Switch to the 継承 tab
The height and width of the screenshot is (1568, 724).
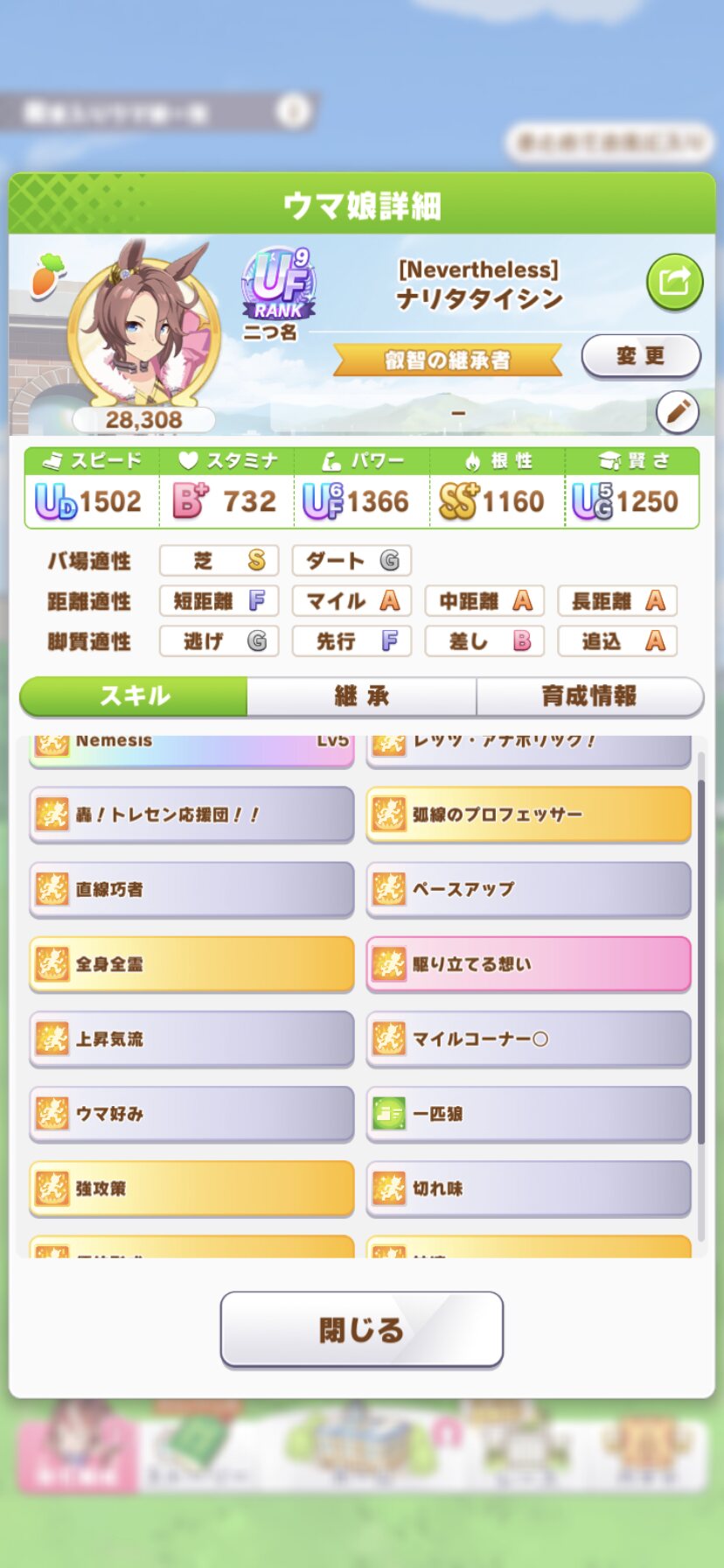click(361, 696)
